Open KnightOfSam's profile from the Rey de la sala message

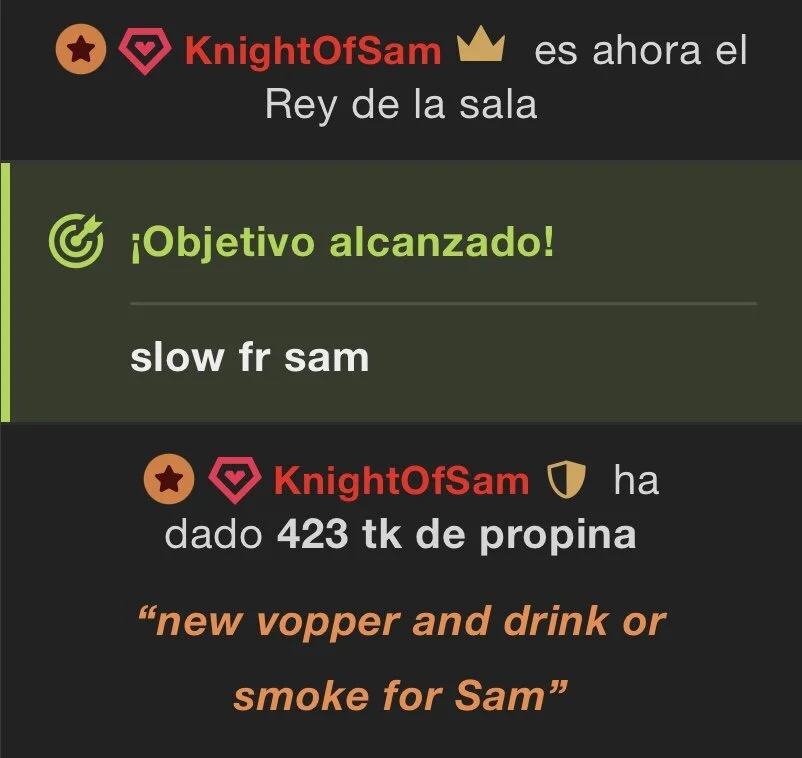pyautogui.click(x=313, y=52)
